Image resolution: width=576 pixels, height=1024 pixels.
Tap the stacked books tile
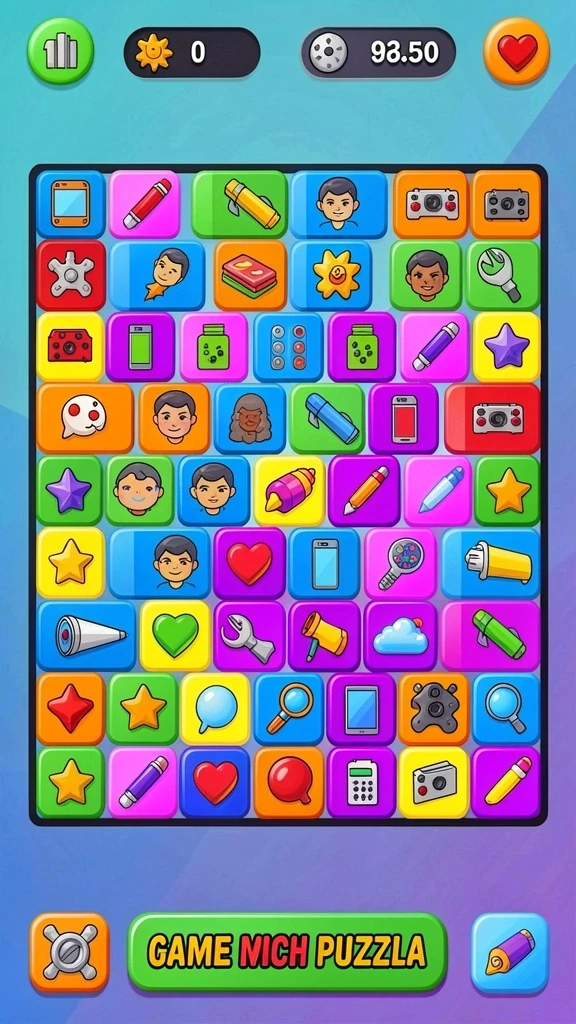tap(250, 275)
